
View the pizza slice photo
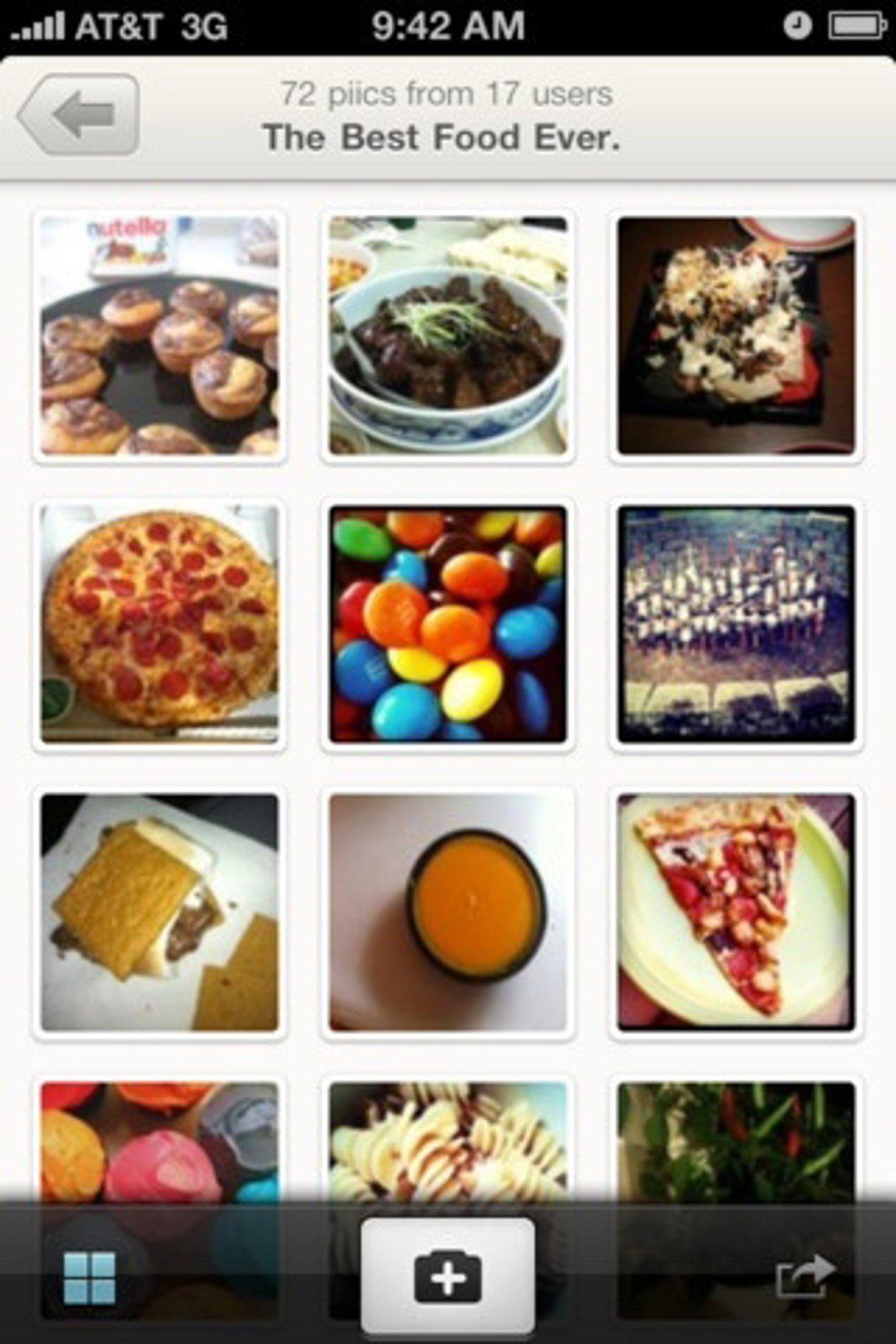(x=736, y=912)
